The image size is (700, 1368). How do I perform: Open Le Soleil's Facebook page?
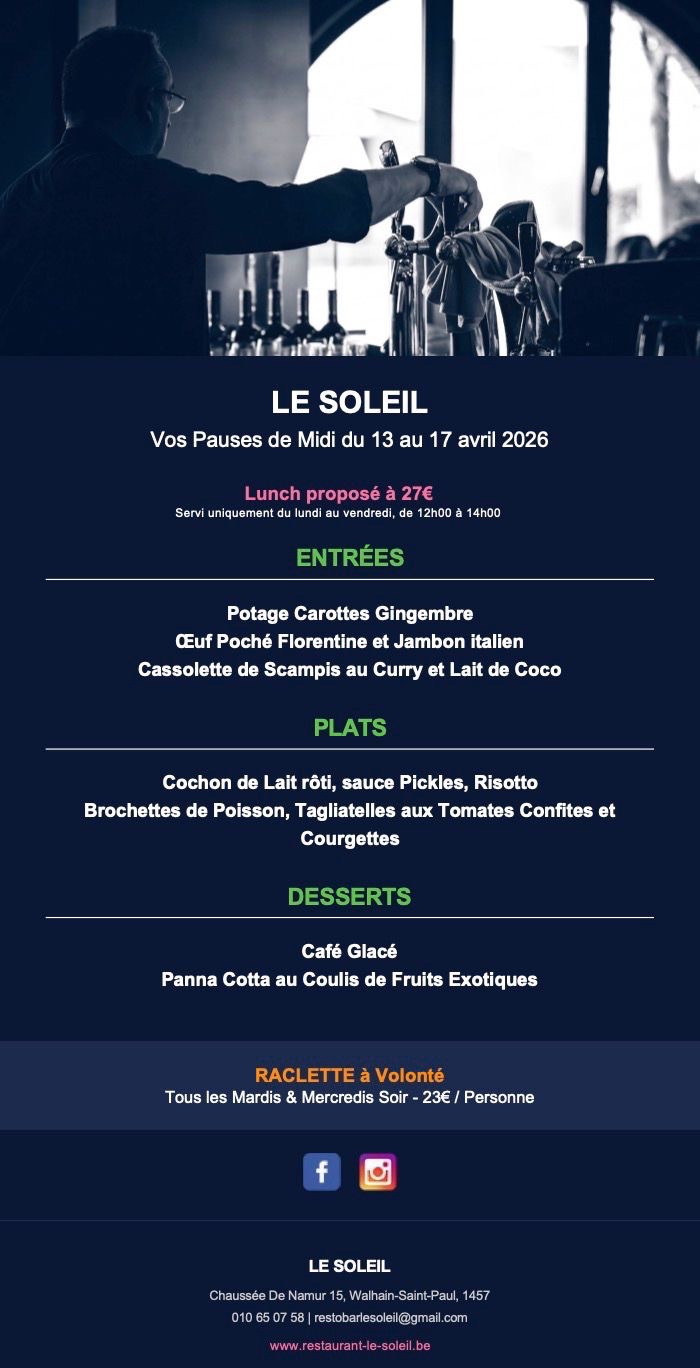pyautogui.click(x=322, y=1172)
